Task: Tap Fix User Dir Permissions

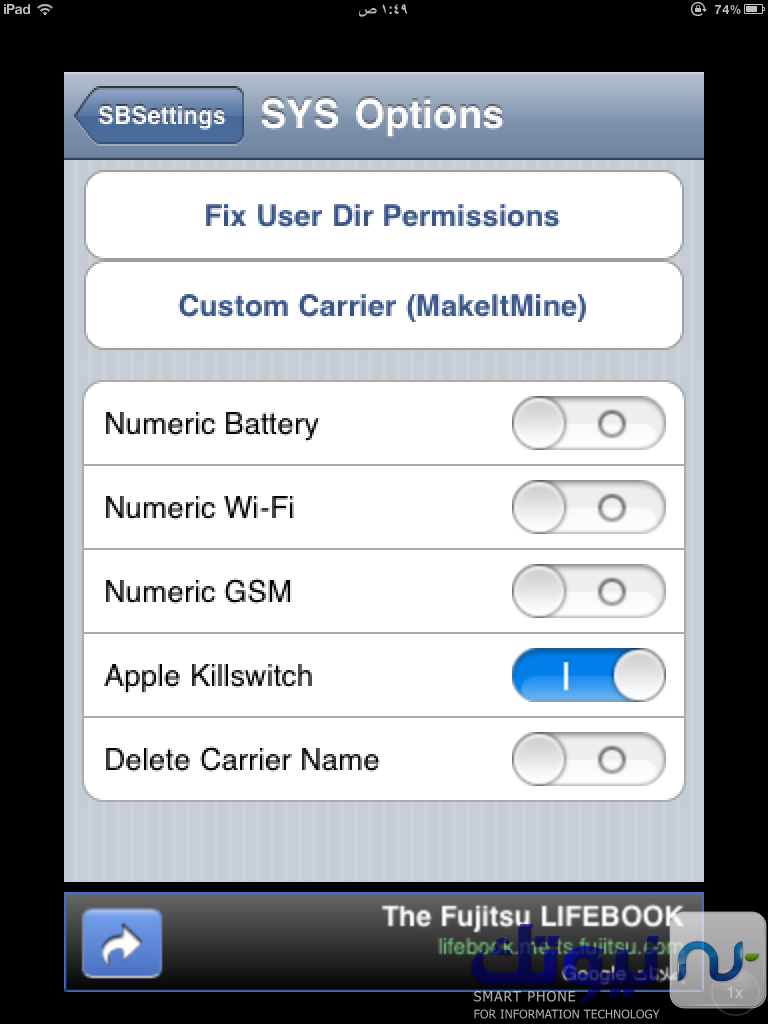Action: tap(383, 216)
